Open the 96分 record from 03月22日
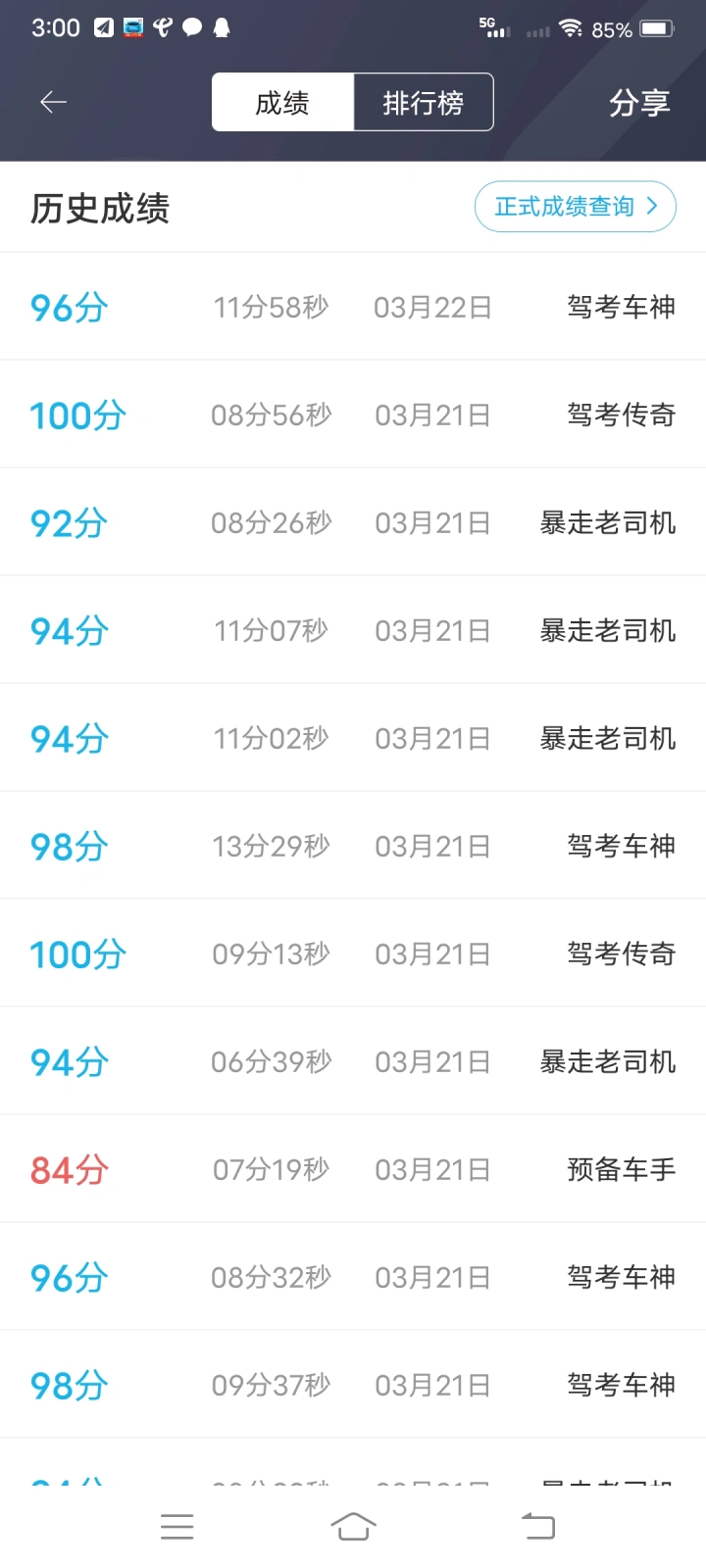 [353, 307]
